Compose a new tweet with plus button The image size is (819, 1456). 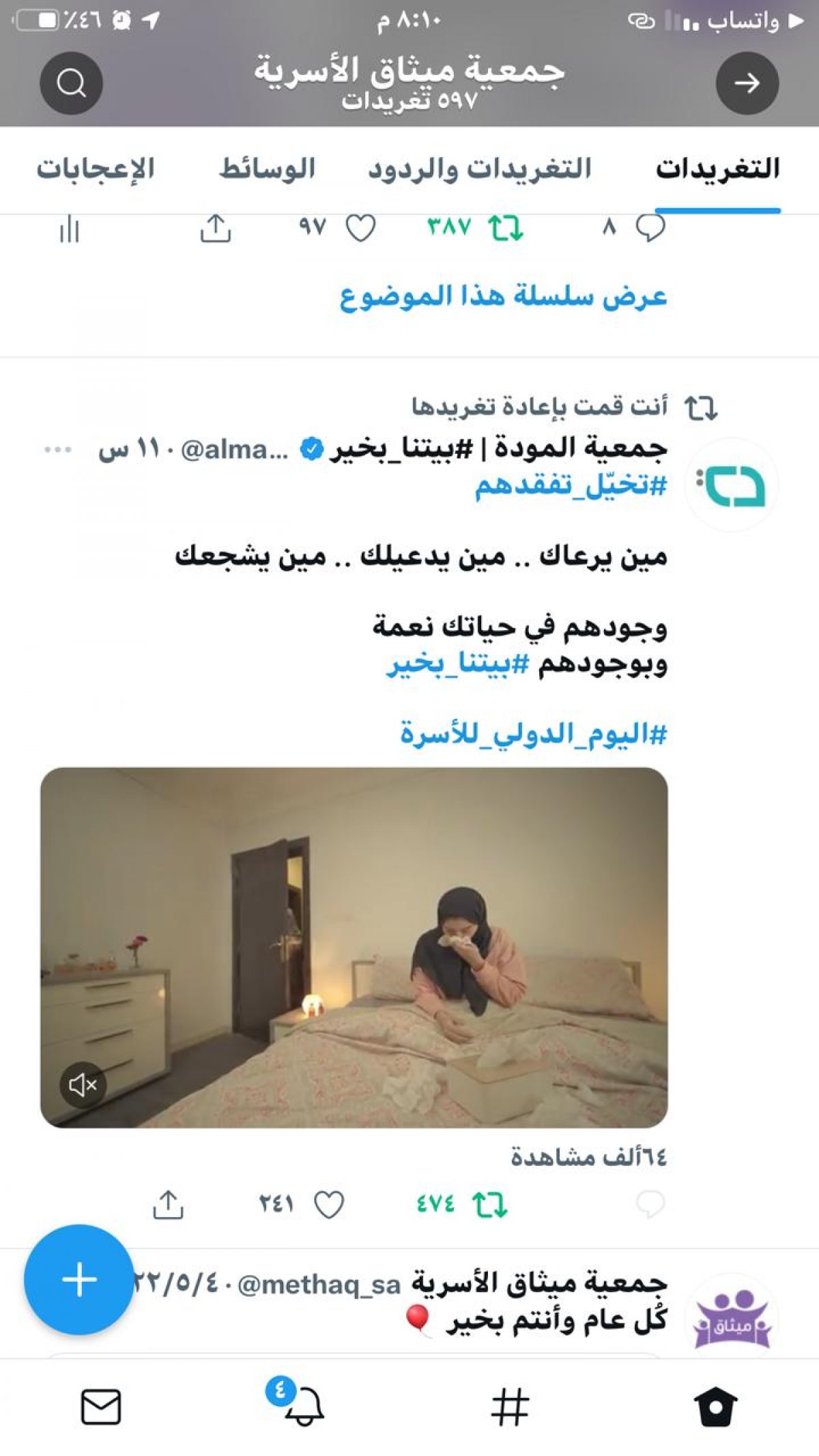coord(79,1279)
